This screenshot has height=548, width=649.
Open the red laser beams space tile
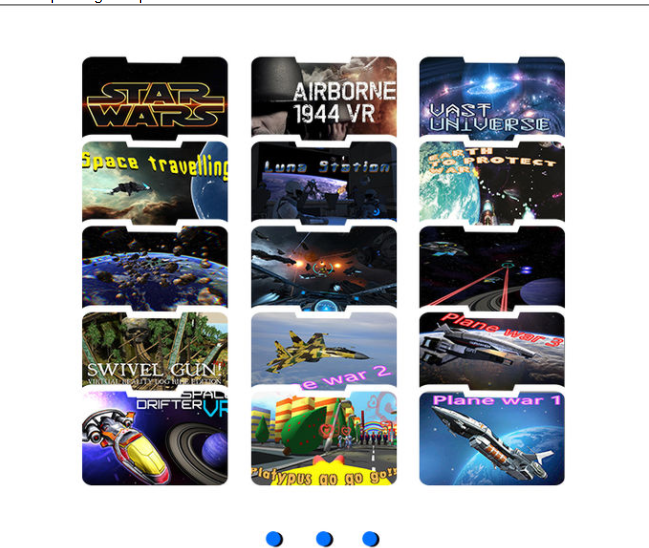click(491, 267)
